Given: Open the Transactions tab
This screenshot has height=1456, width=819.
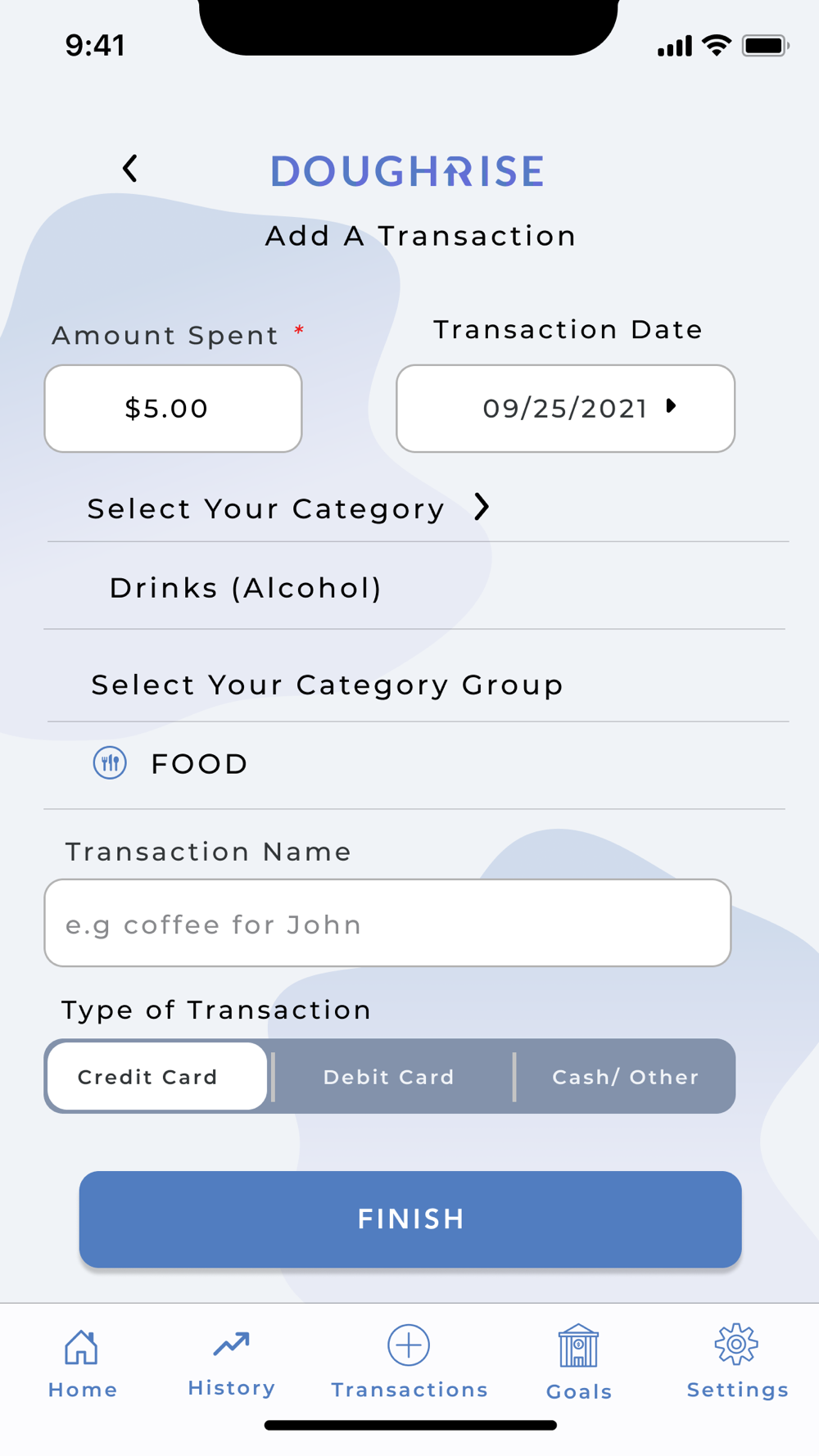Looking at the screenshot, I should pos(409,1363).
